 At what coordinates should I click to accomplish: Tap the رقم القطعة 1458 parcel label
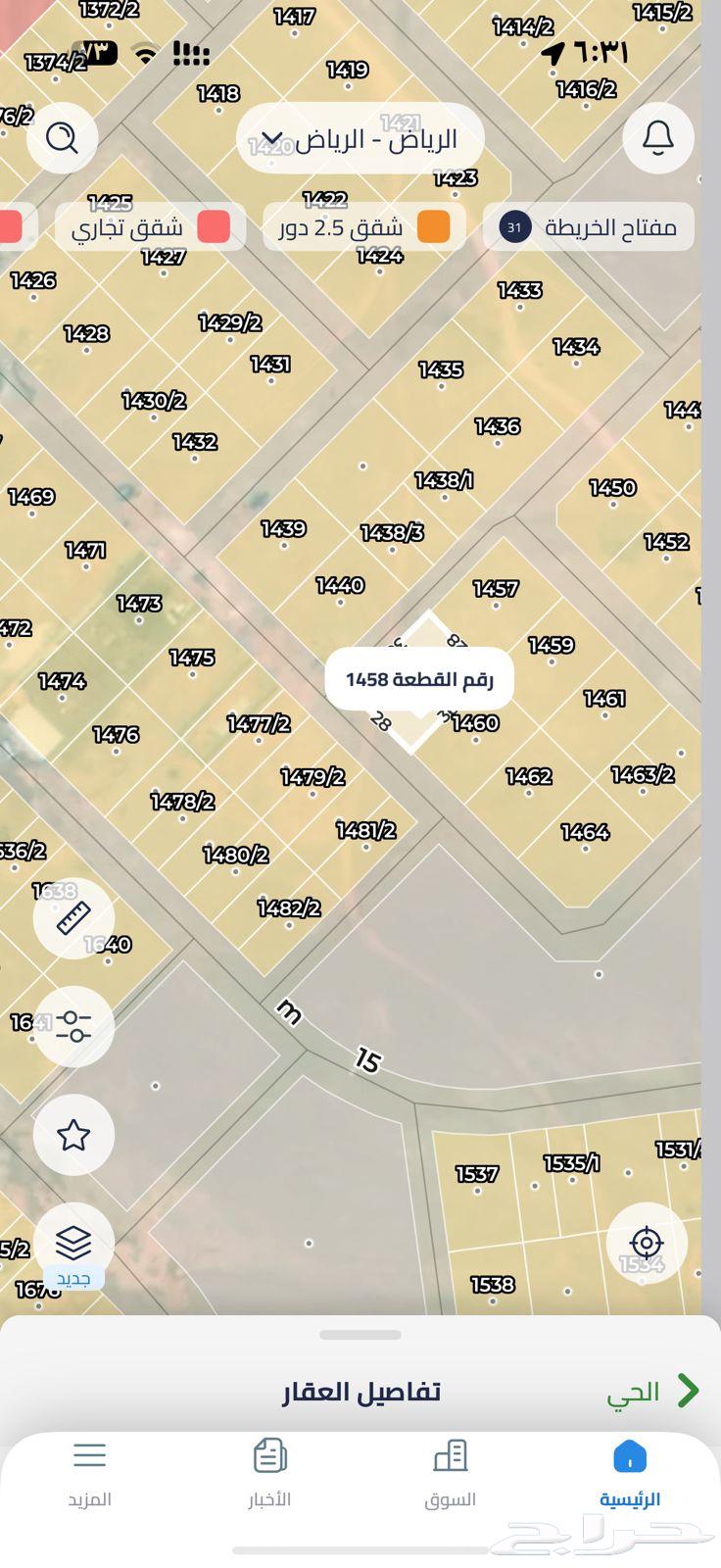pyautogui.click(x=419, y=679)
